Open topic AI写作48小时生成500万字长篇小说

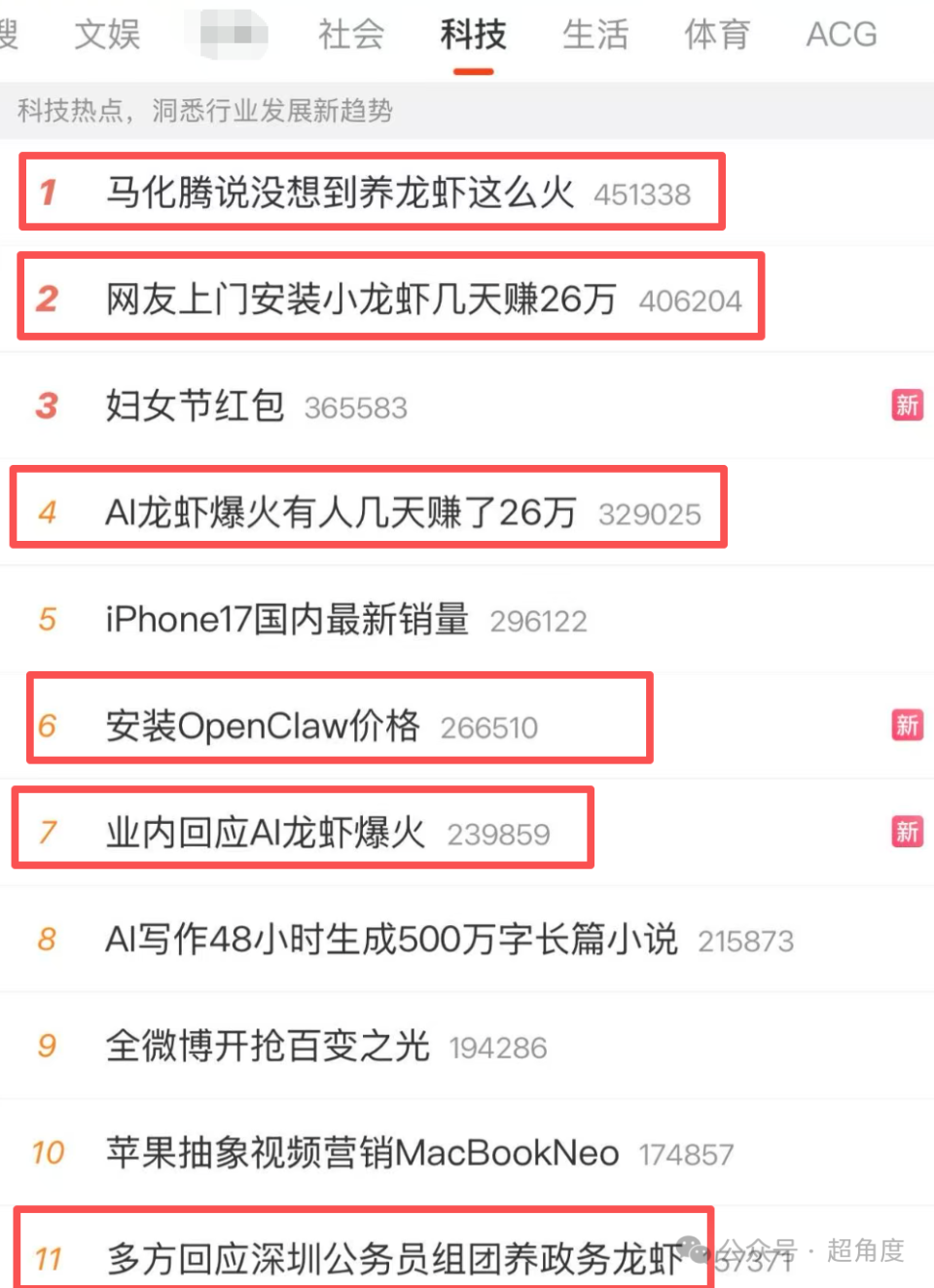point(391,940)
